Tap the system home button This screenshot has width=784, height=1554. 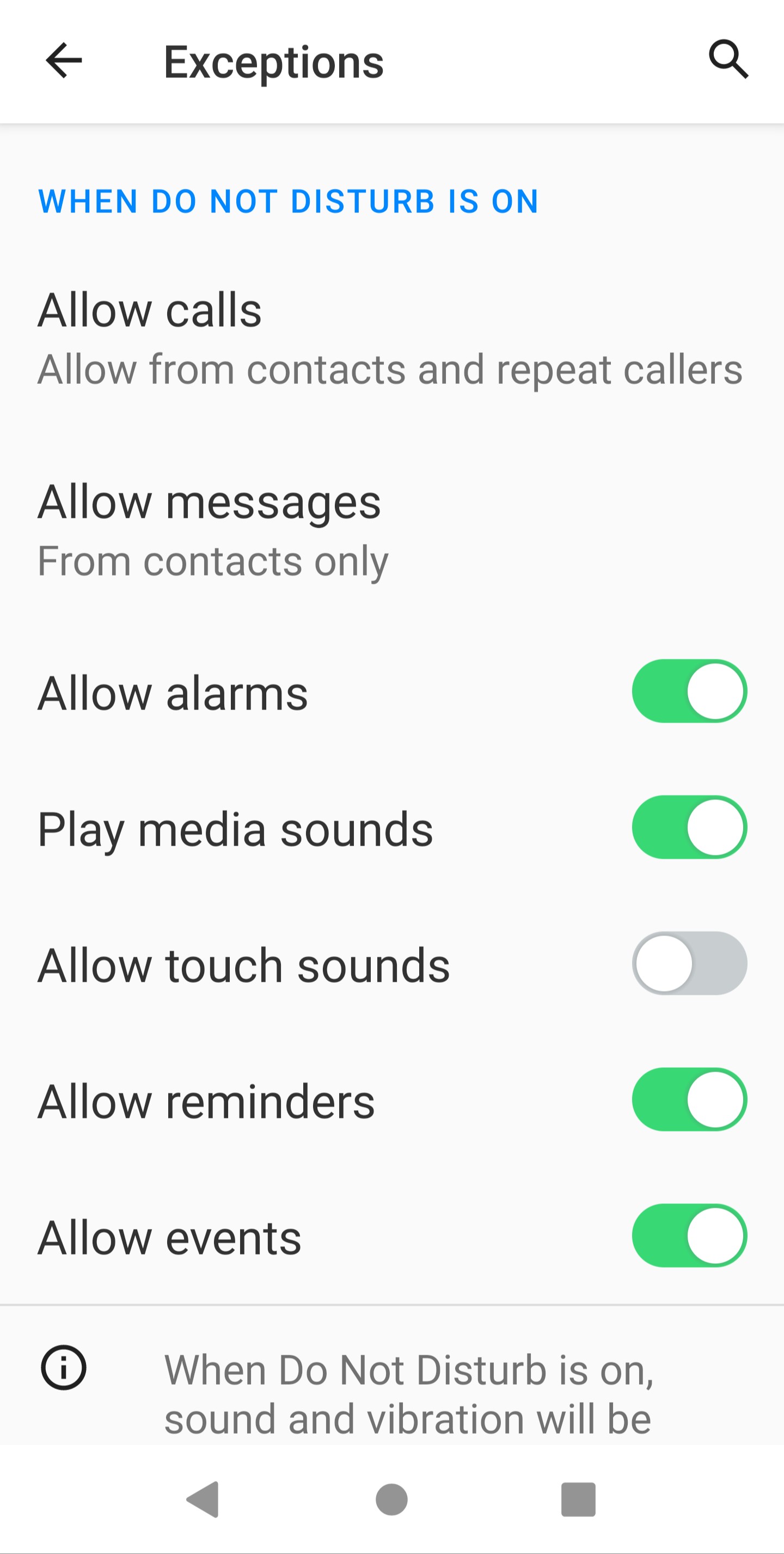click(392, 1499)
